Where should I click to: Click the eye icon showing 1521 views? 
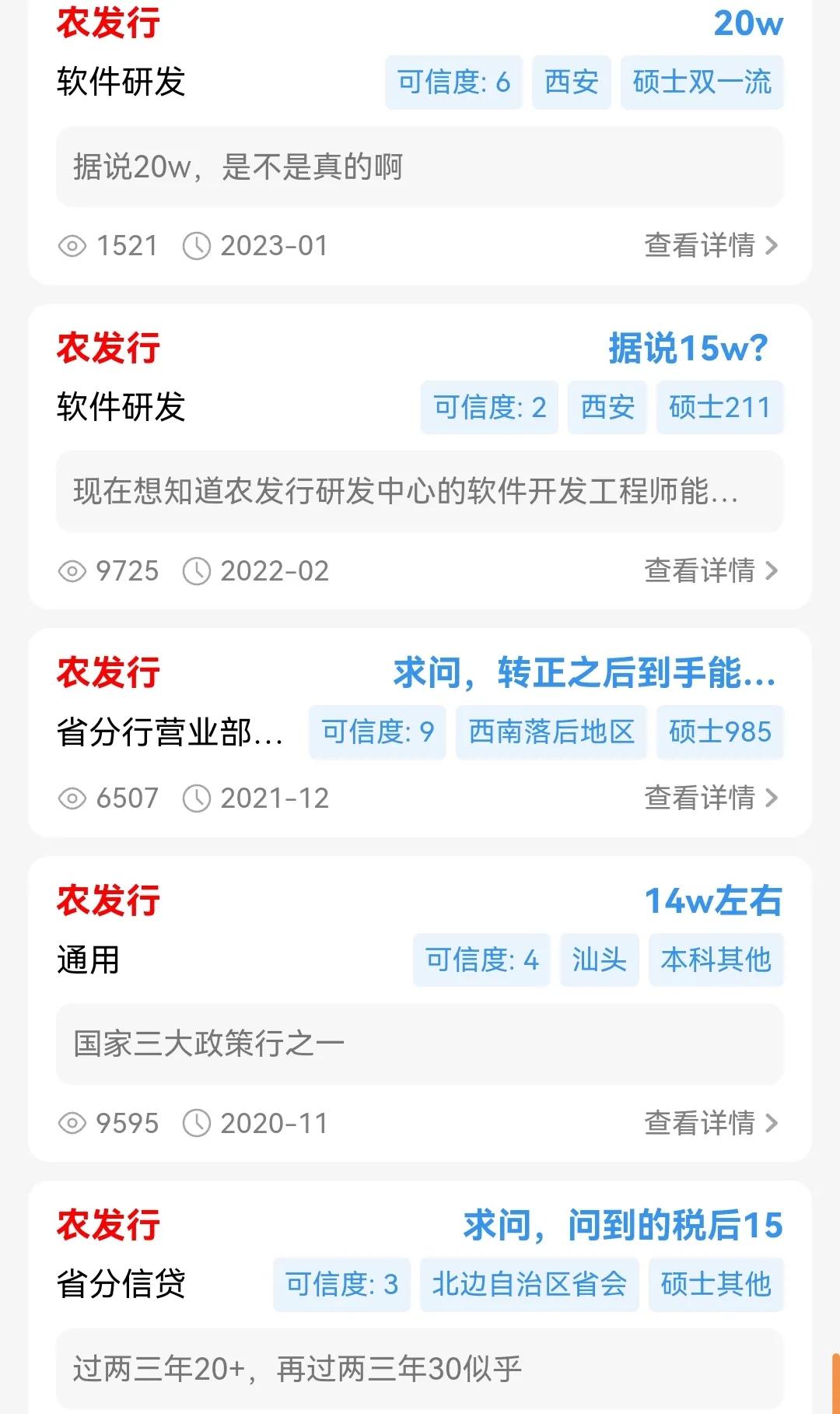(72, 247)
